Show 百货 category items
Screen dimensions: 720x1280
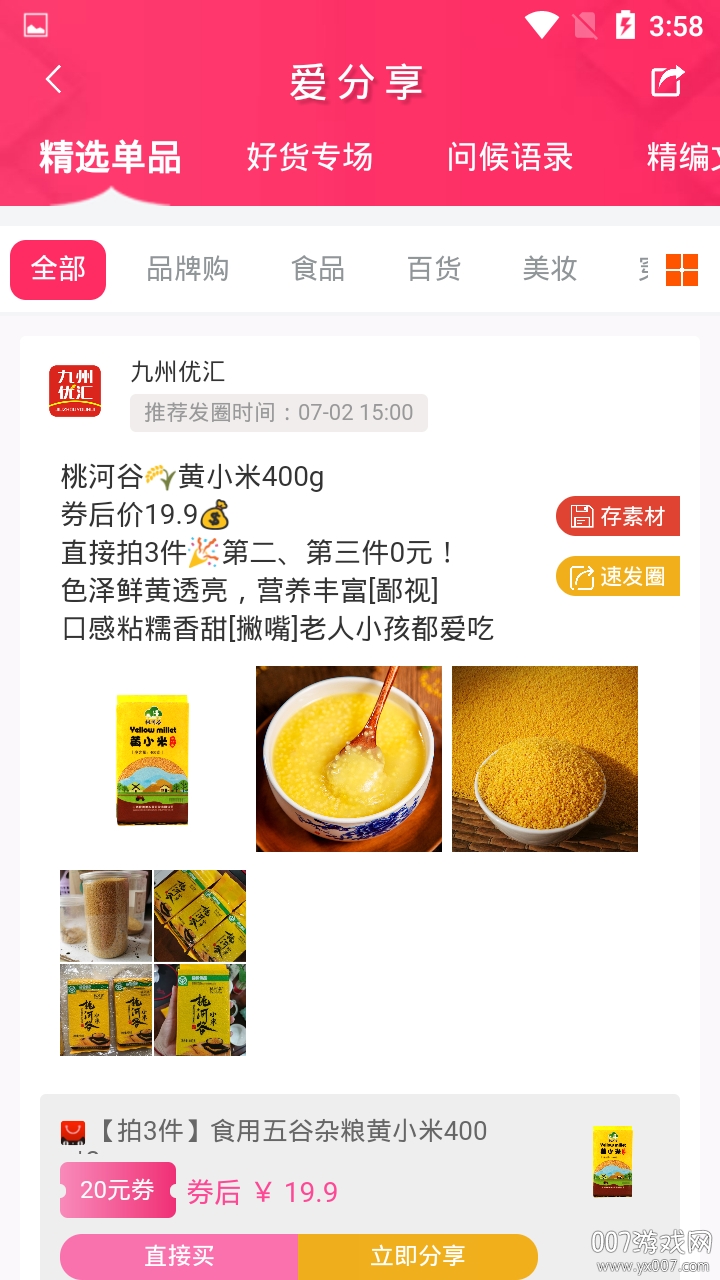(434, 269)
